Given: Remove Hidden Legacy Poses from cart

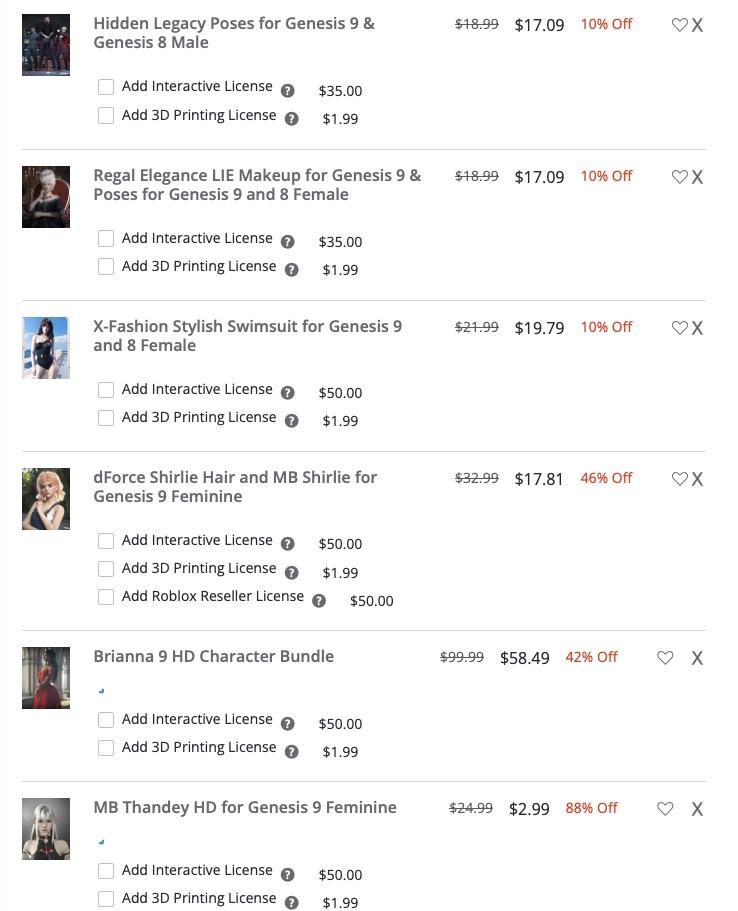Looking at the screenshot, I should [x=697, y=25].
